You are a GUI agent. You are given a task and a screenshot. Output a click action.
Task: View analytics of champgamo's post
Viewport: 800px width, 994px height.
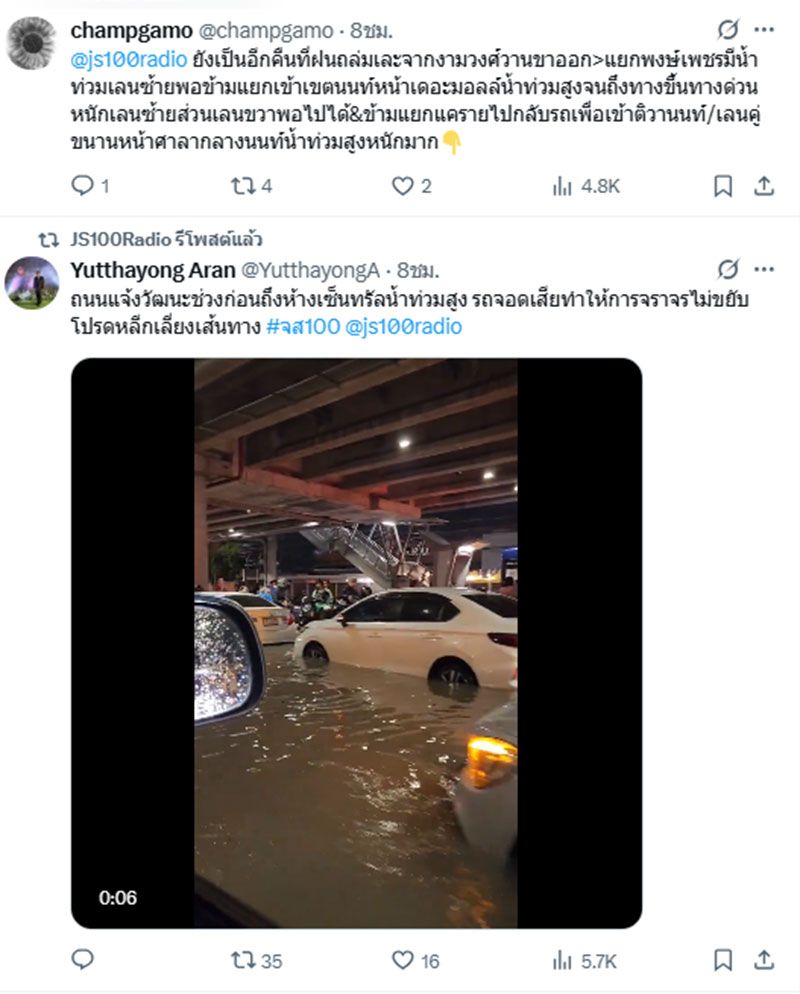point(563,186)
